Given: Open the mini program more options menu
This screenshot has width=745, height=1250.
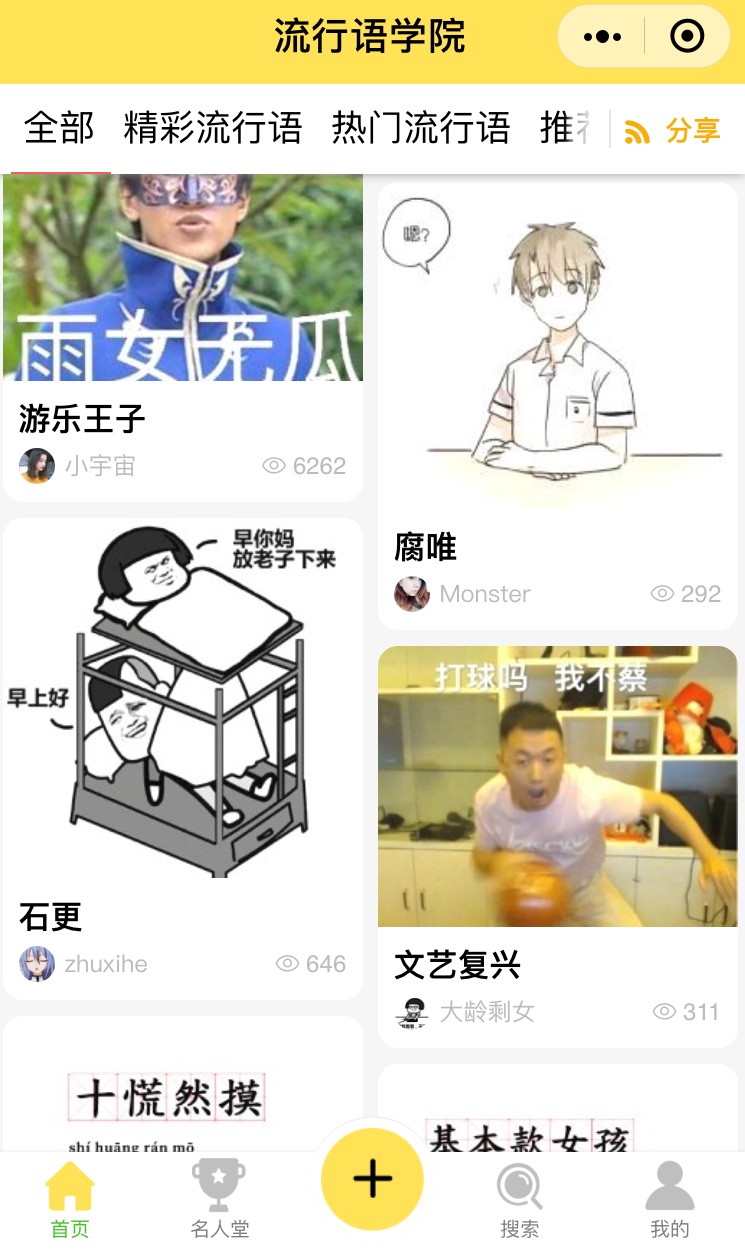Looking at the screenshot, I should (602, 37).
